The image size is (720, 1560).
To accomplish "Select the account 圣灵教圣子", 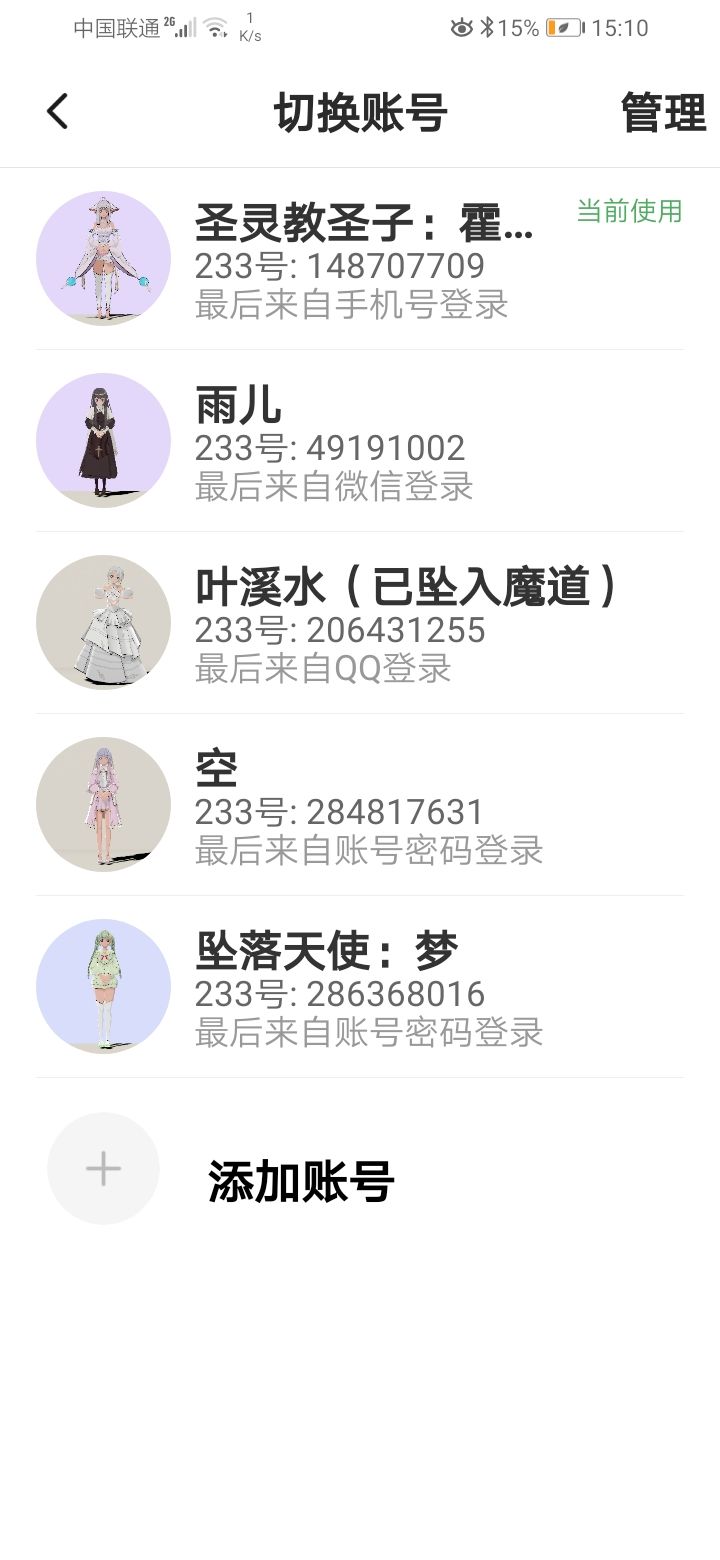I will click(360, 259).
